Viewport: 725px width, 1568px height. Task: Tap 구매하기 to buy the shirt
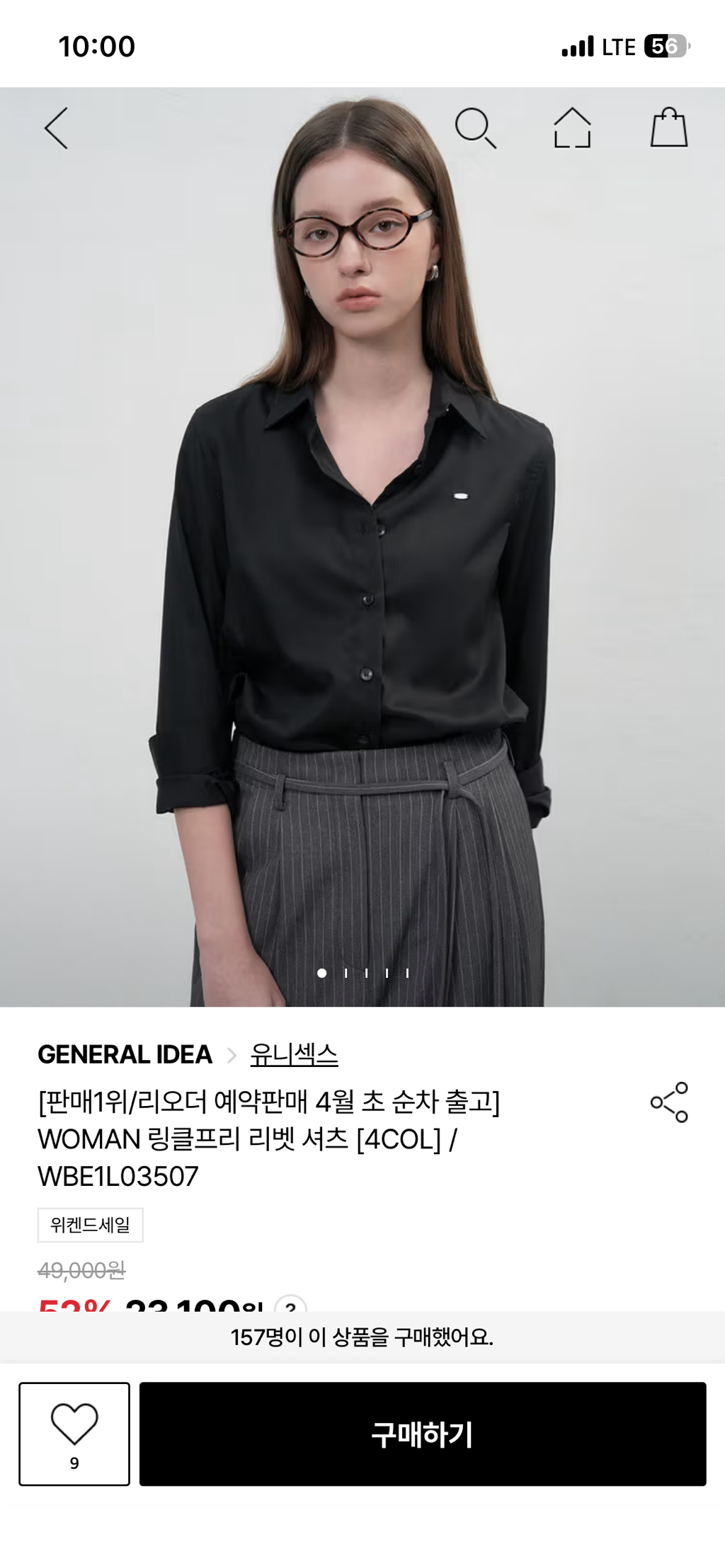pyautogui.click(x=423, y=1434)
